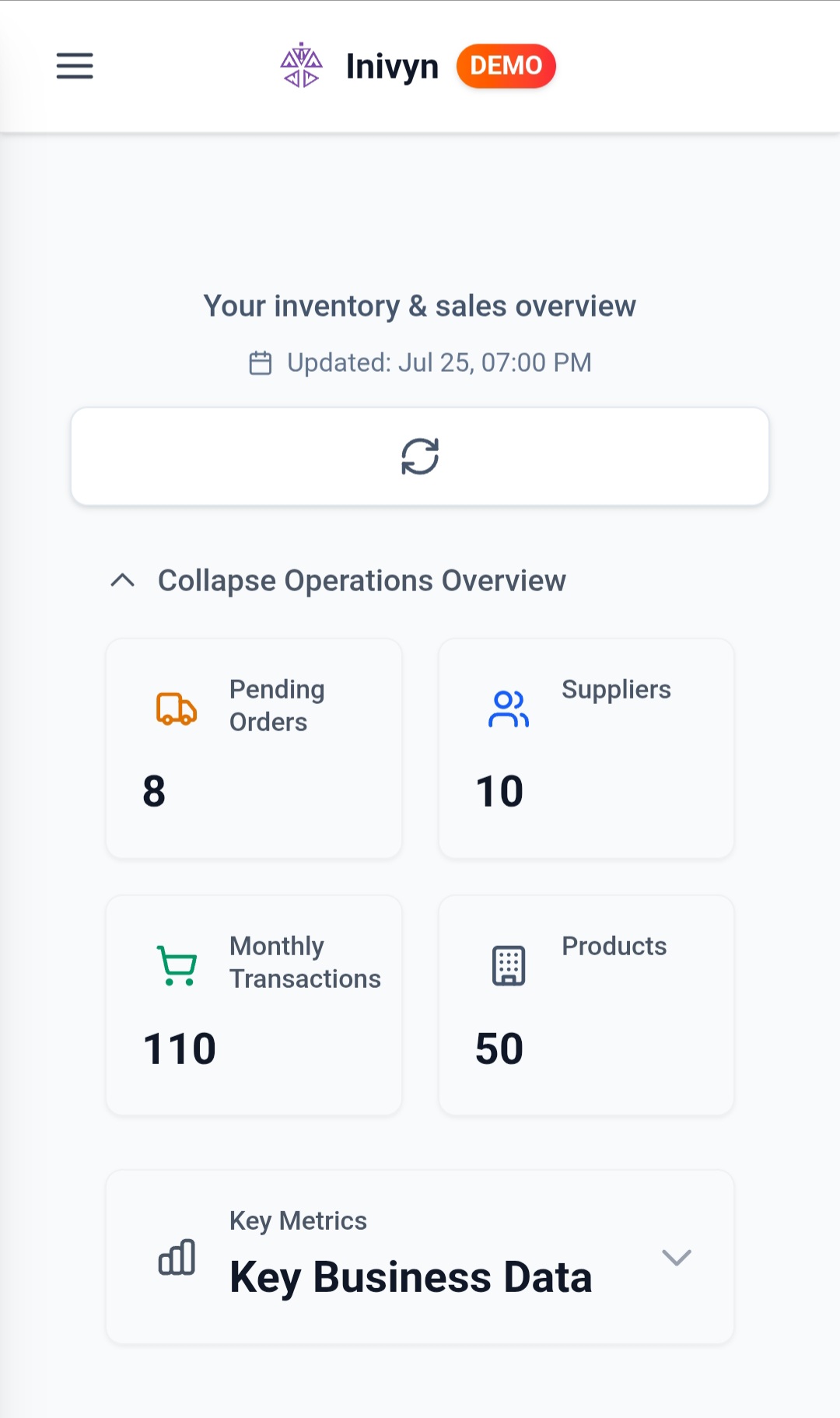Toggle the Suppliers card view

pyautogui.click(x=586, y=748)
